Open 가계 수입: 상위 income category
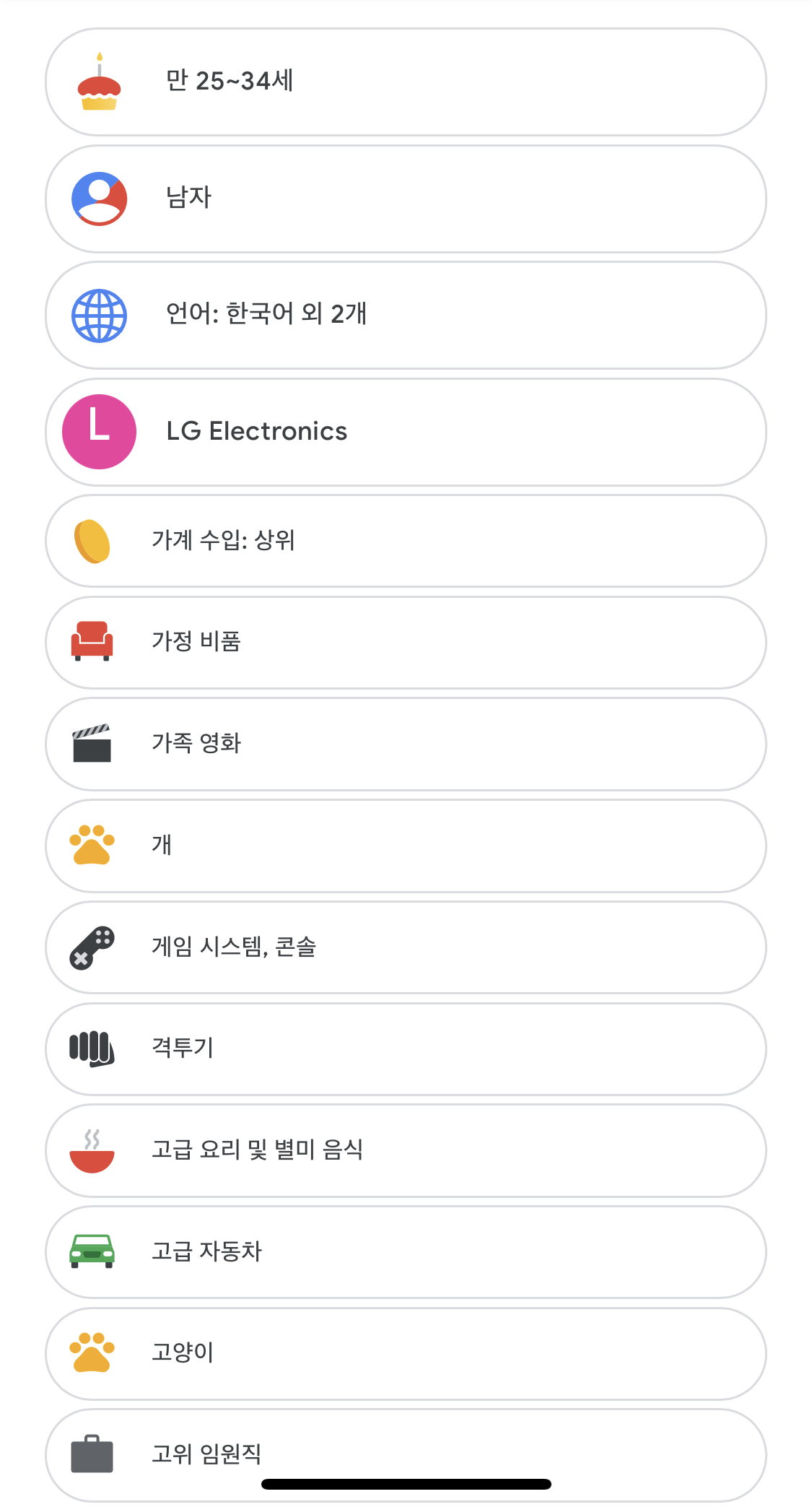 point(405,541)
